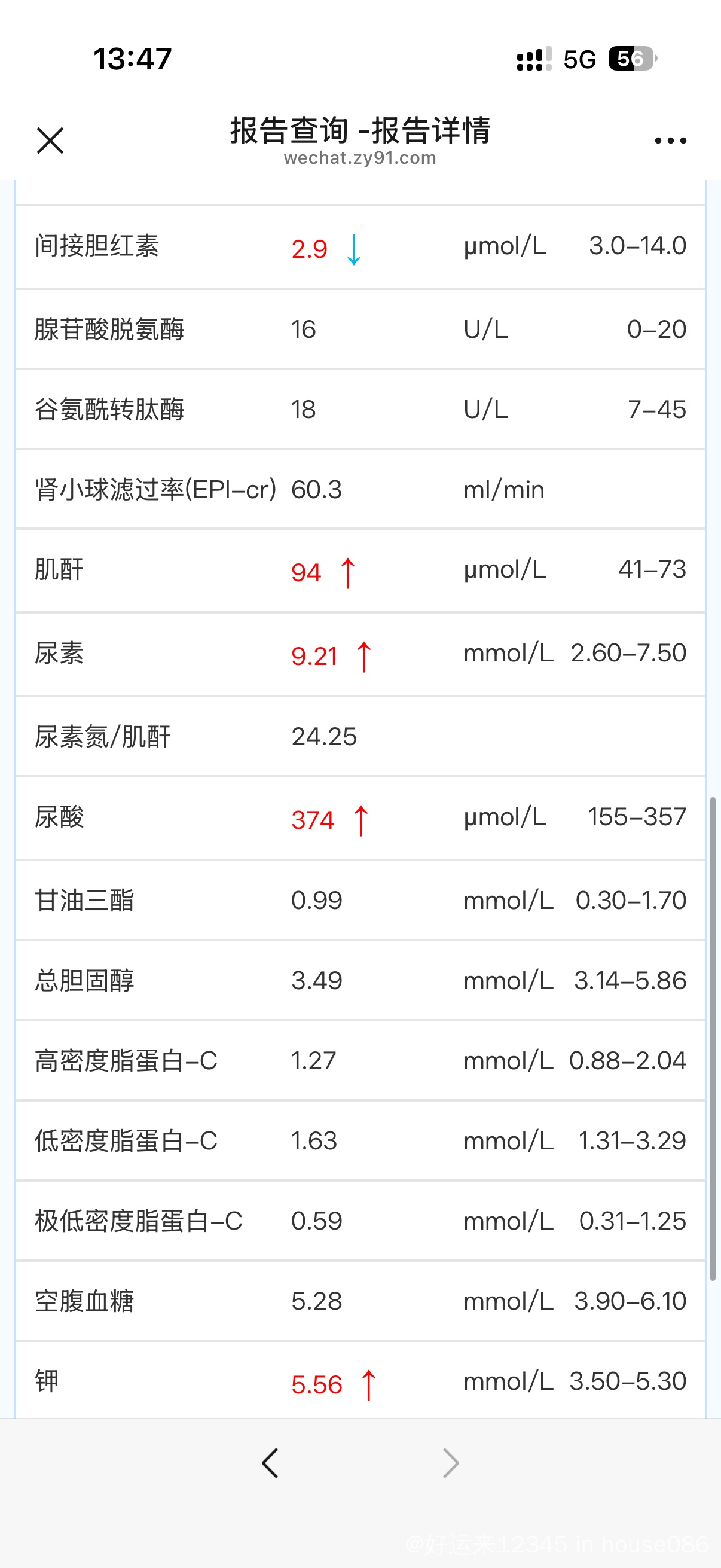Go forward to the next web page
Image resolution: width=721 pixels, height=1568 pixels.
(x=450, y=1463)
